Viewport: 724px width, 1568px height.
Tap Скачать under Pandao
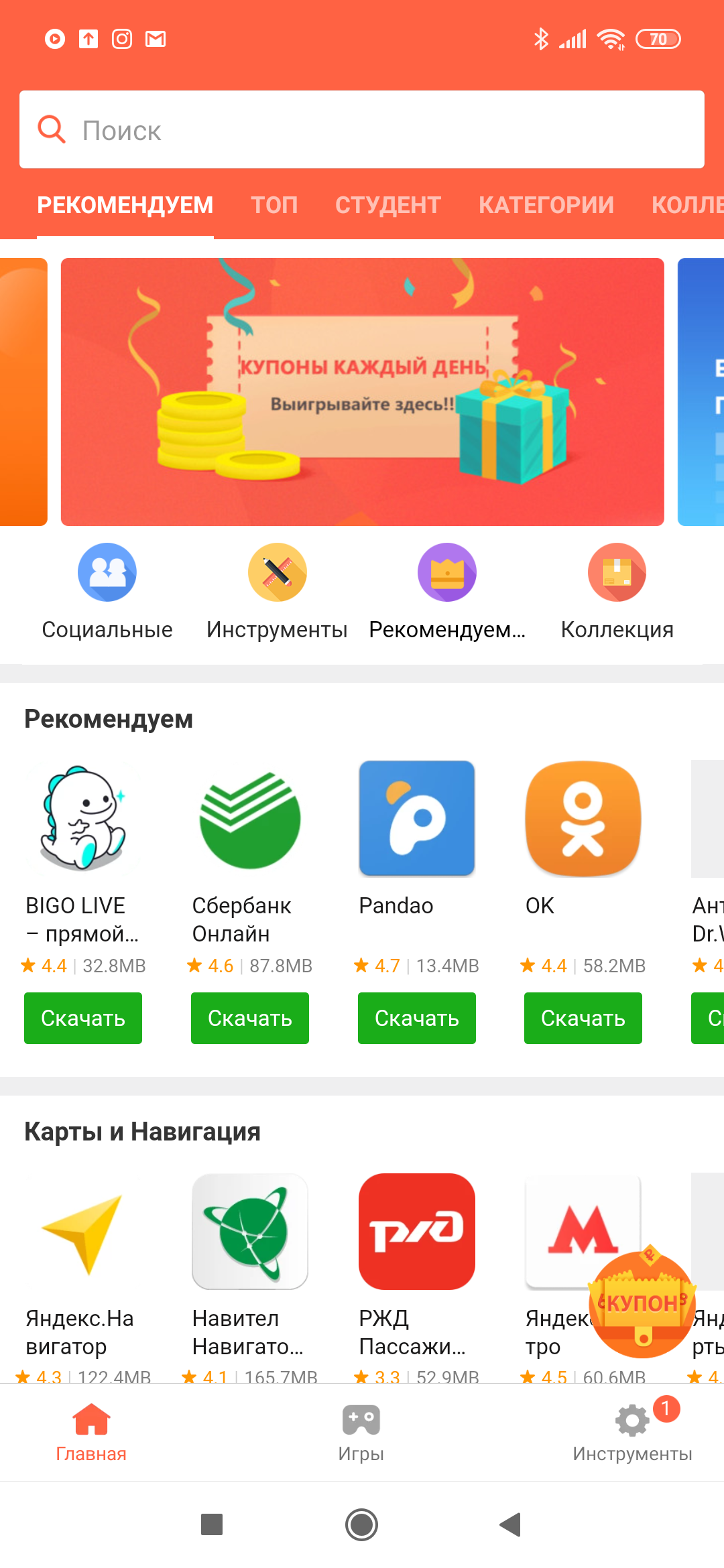click(x=417, y=1018)
